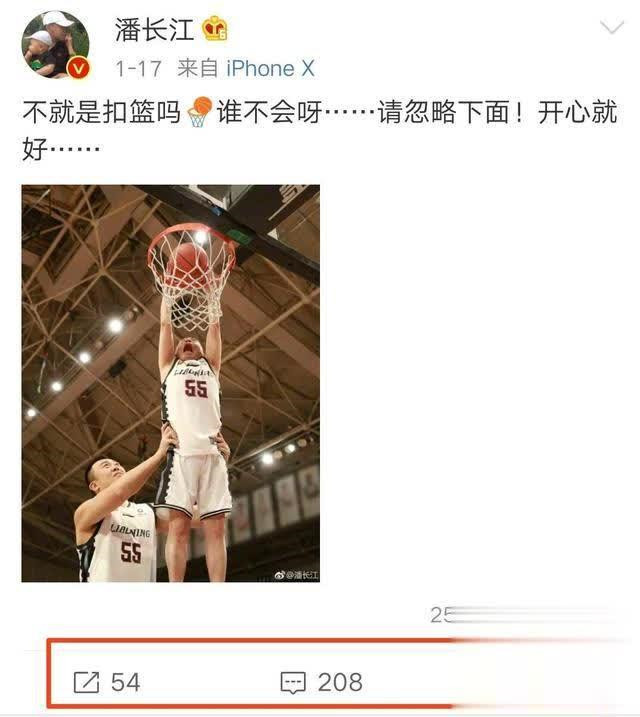Open the 潘长江 username link
This screenshot has height=717, width=640.
pos(154,29)
